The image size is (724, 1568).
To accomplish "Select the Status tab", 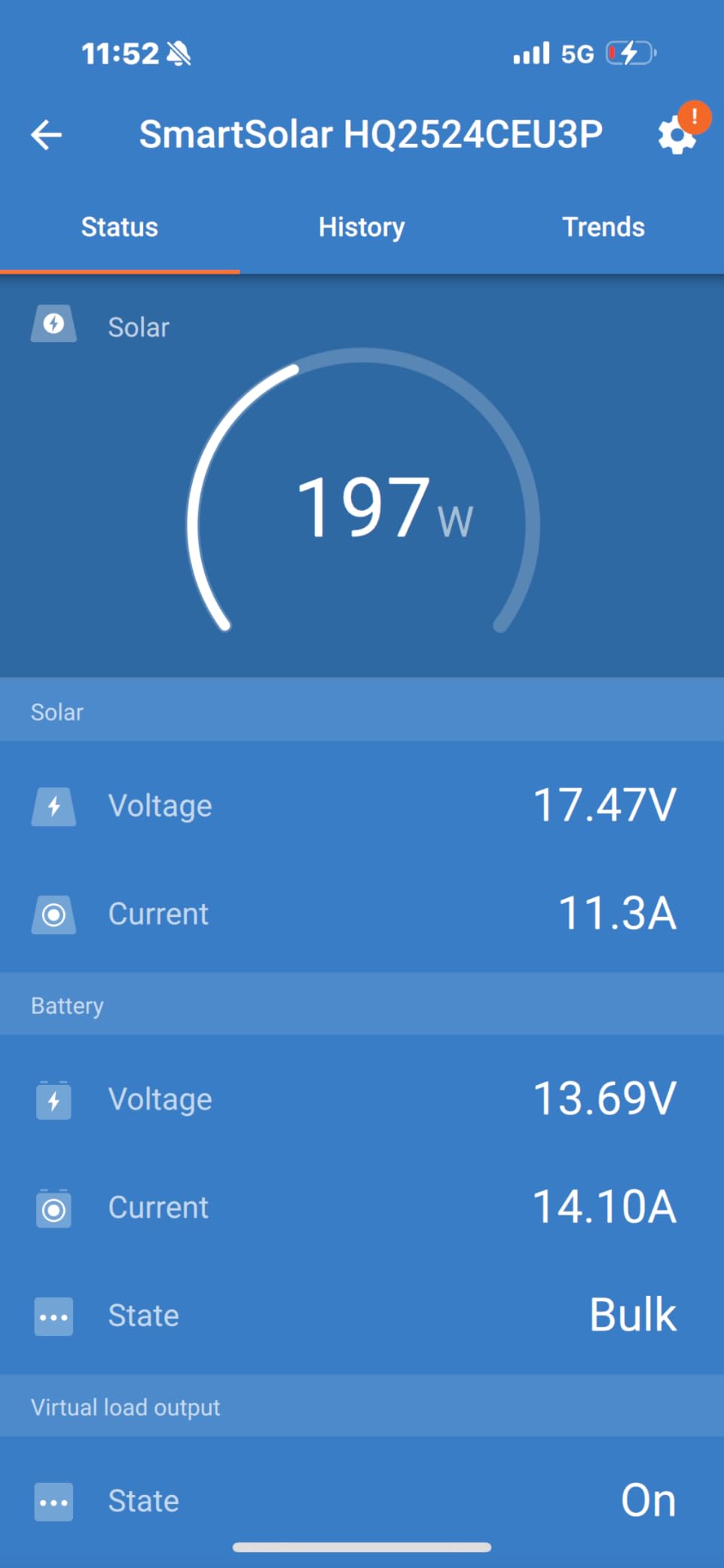I will tap(120, 227).
